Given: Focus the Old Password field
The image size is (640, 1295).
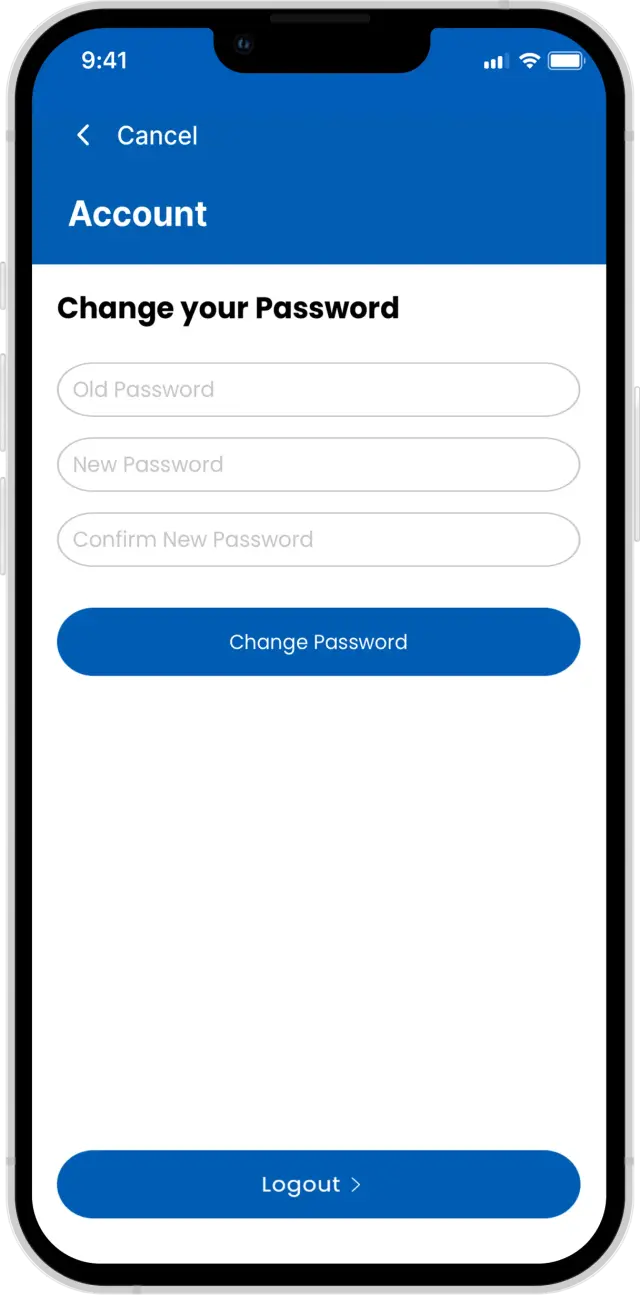Looking at the screenshot, I should click(318, 389).
